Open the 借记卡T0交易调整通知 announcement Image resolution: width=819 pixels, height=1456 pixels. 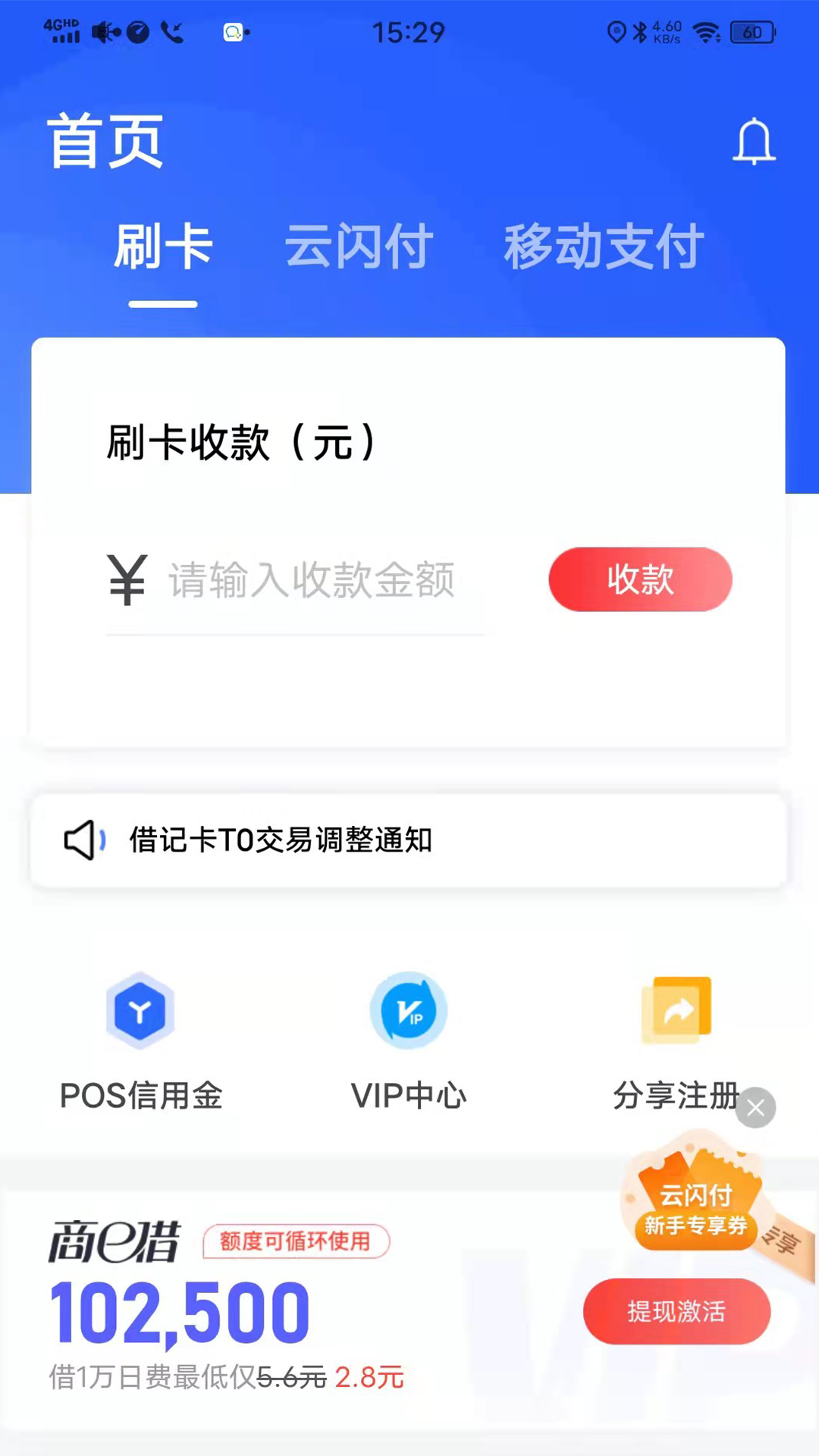(x=281, y=840)
